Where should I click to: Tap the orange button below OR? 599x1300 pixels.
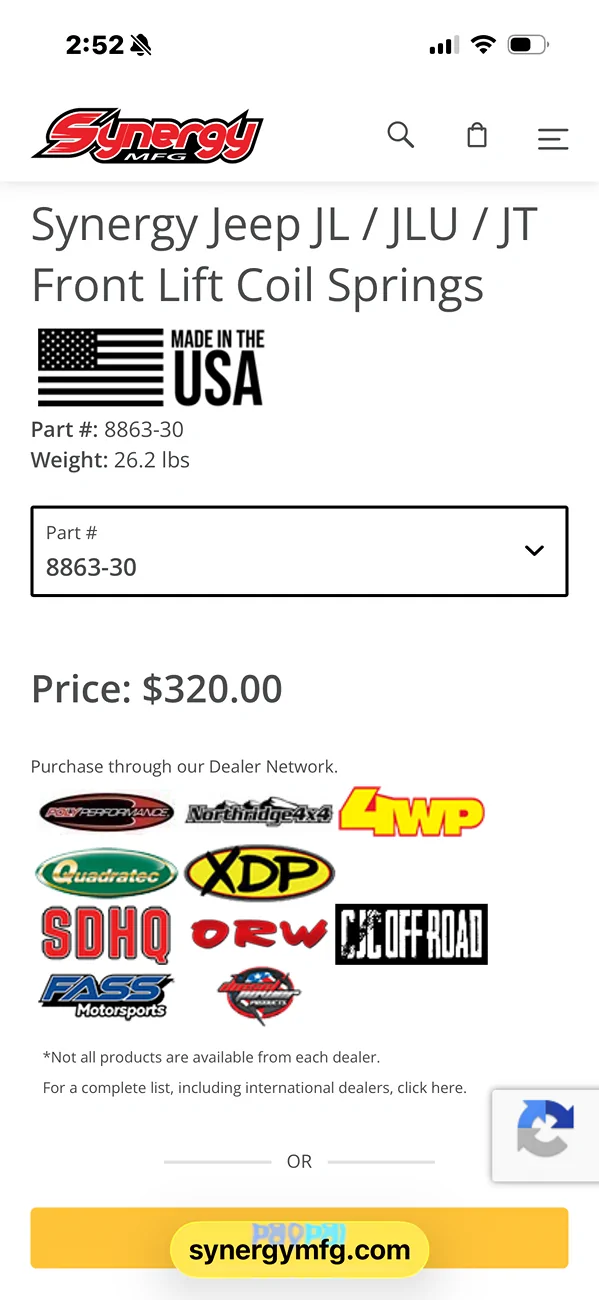pos(299,1238)
